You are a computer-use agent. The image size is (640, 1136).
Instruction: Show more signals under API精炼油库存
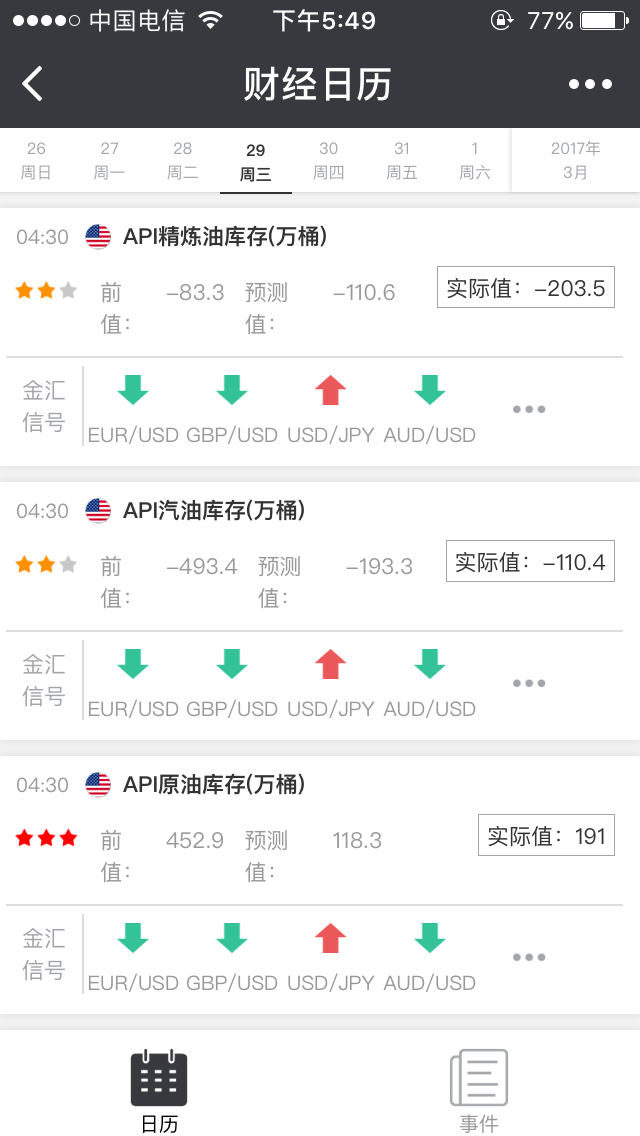coord(528,409)
